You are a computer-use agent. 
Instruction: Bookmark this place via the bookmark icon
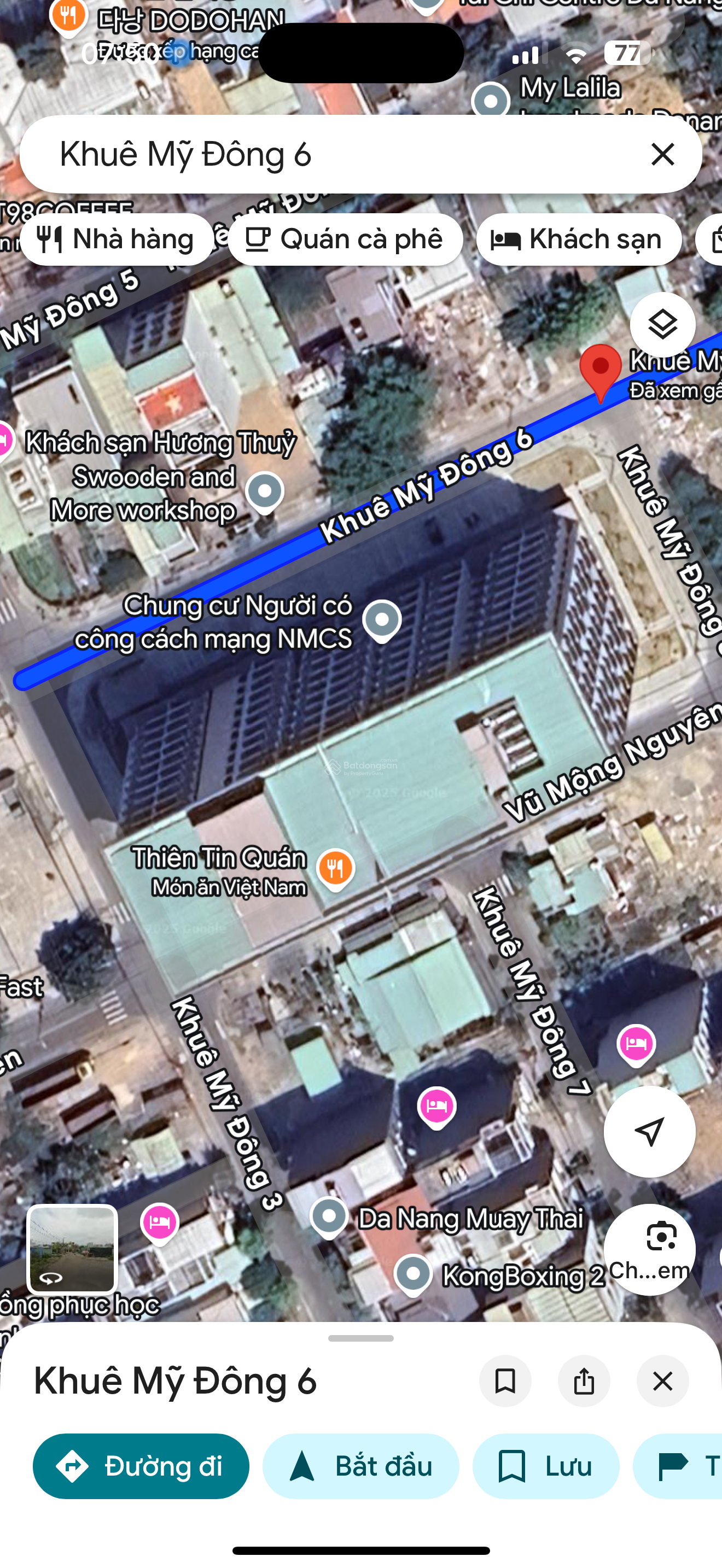(505, 1381)
